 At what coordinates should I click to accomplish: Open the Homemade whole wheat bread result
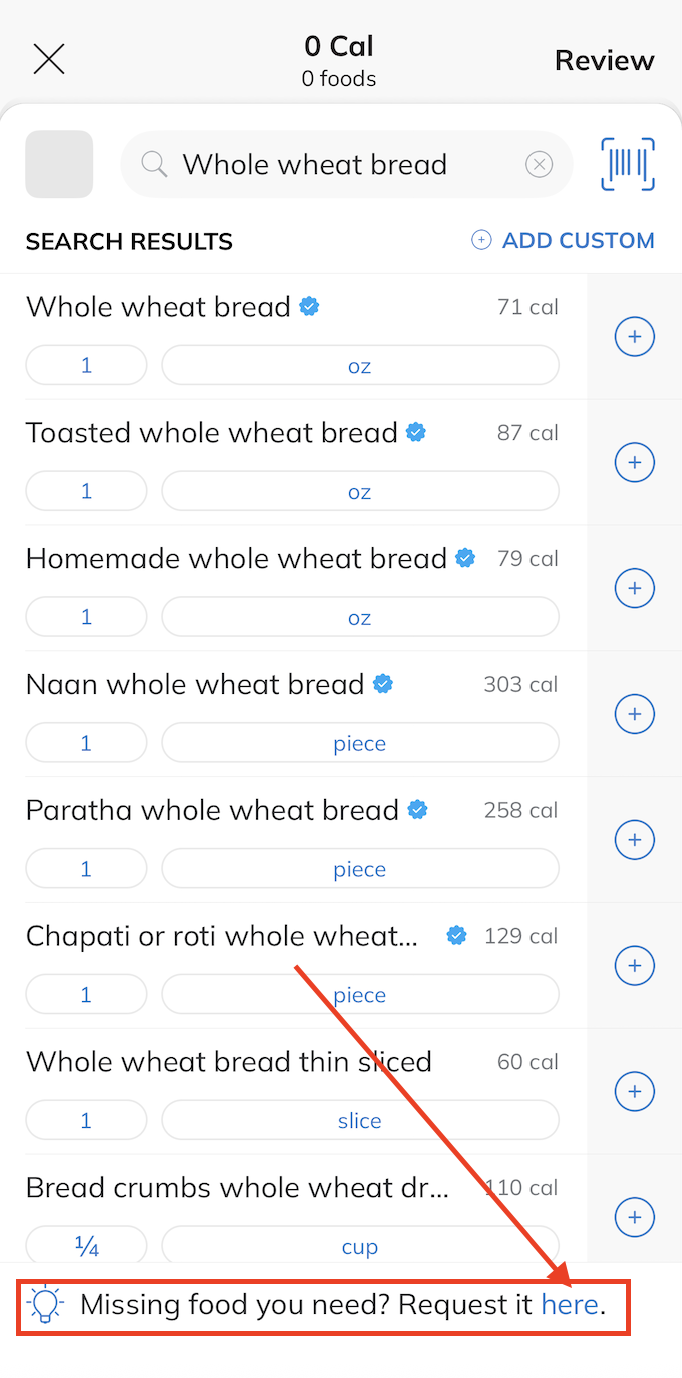pos(236,558)
